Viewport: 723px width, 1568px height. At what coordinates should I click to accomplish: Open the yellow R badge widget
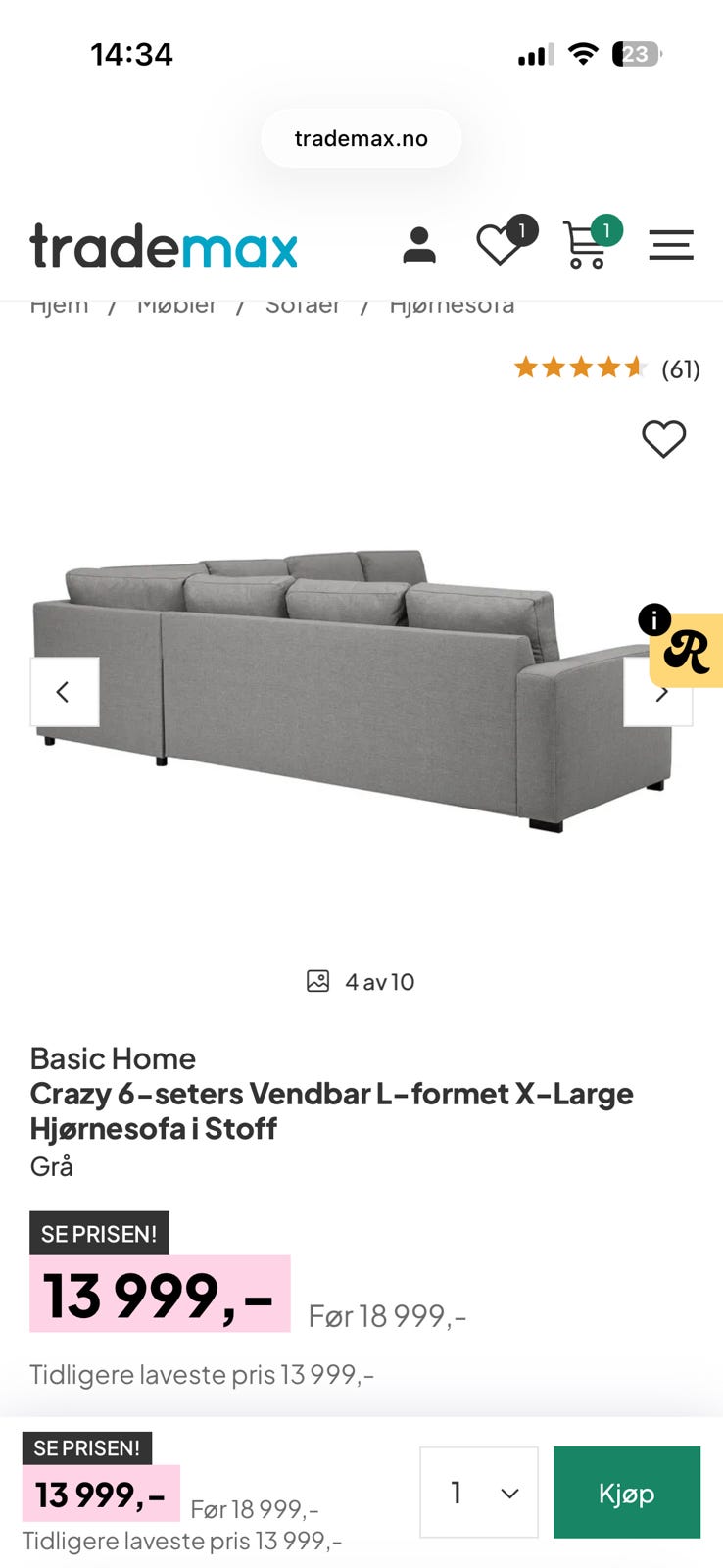686,650
